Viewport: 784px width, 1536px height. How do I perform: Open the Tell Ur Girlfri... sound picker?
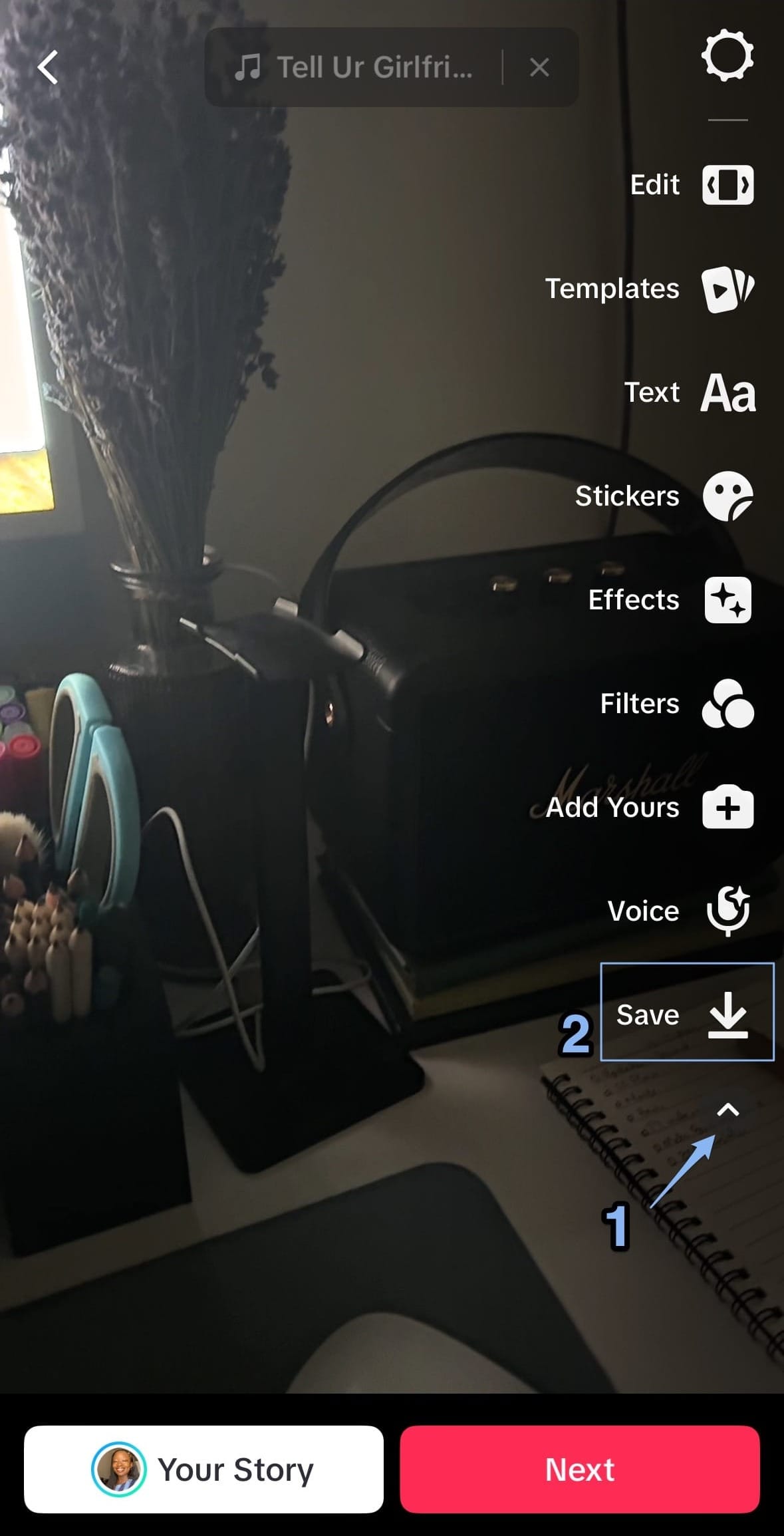coord(356,67)
